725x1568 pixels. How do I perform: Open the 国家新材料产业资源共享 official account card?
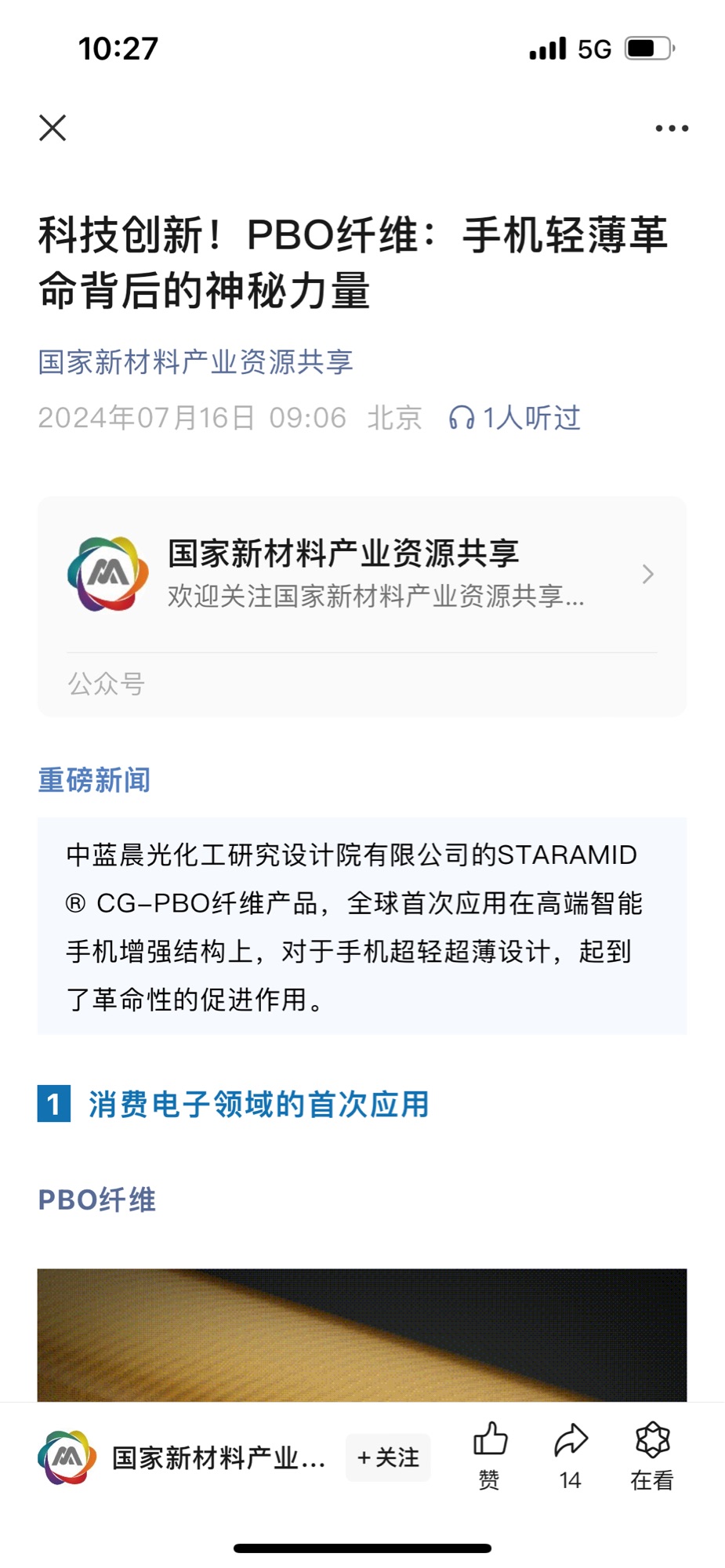pyautogui.click(x=361, y=575)
